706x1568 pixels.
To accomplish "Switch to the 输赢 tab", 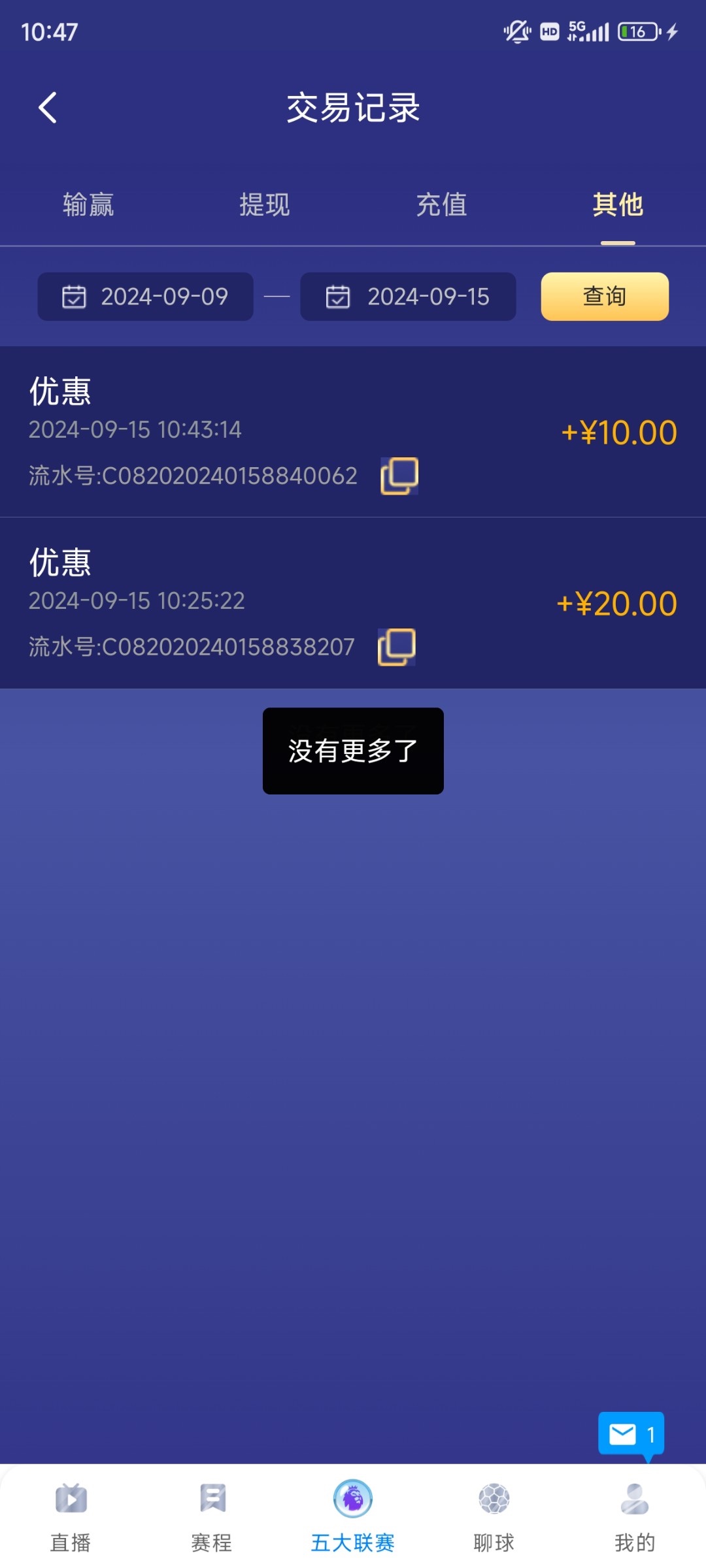I will tap(88, 205).
